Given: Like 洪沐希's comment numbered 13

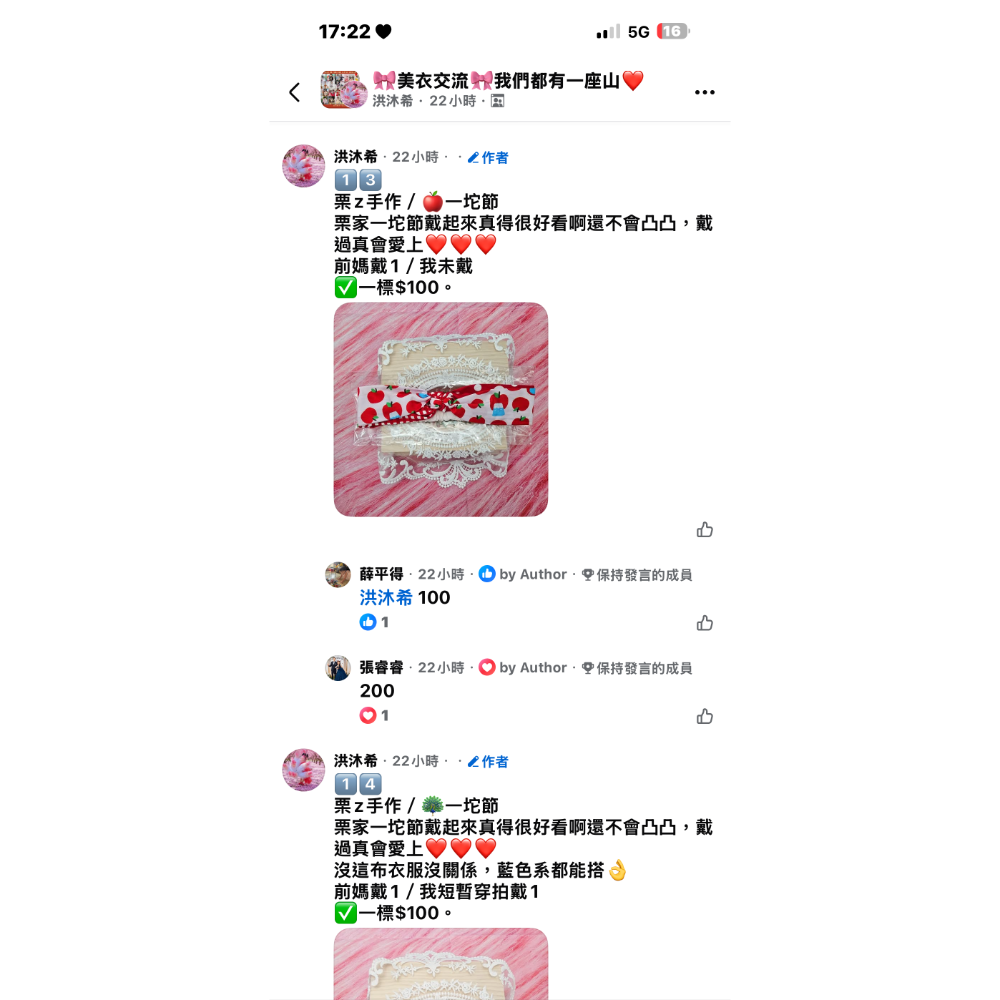Looking at the screenshot, I should [x=705, y=530].
